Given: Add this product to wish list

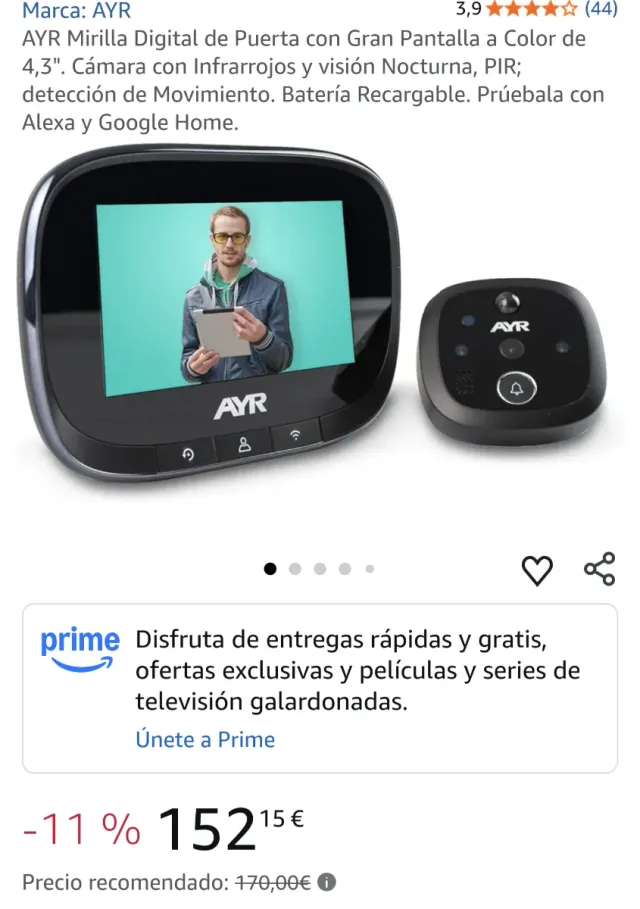Looking at the screenshot, I should coord(537,570).
